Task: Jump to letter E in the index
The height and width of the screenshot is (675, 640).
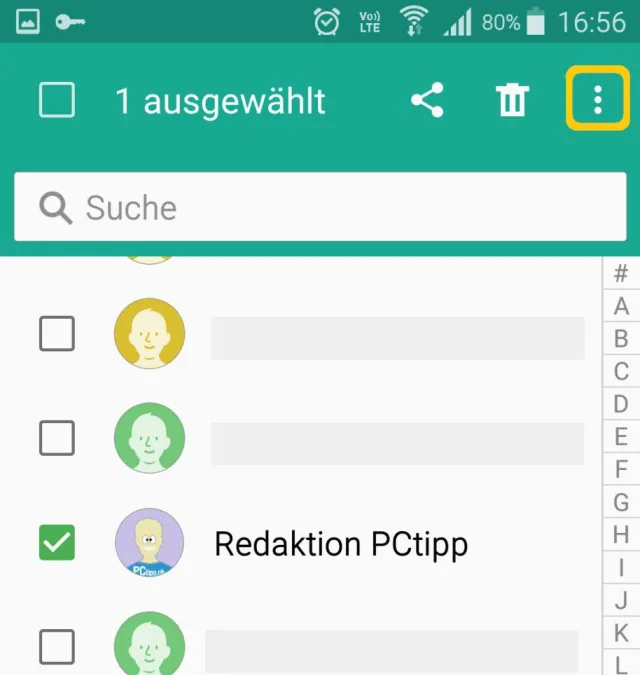Action: tap(621, 437)
